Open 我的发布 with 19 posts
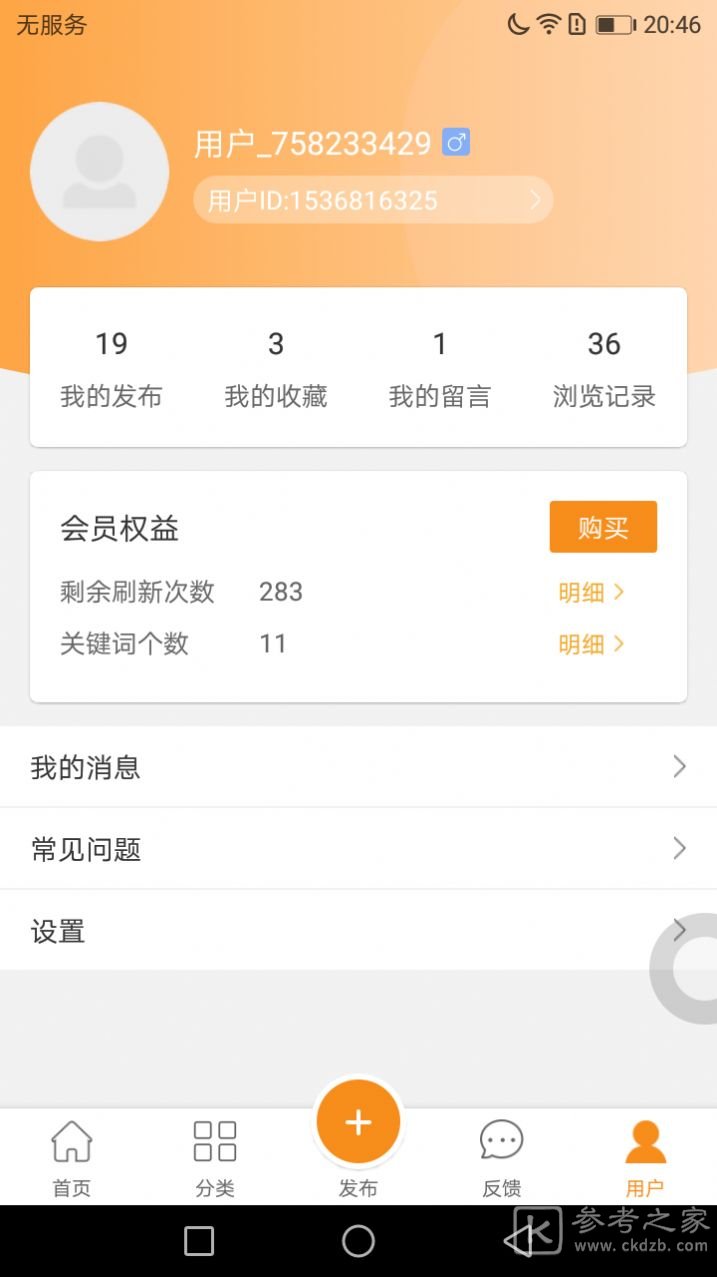The width and height of the screenshot is (717, 1277). 111,368
